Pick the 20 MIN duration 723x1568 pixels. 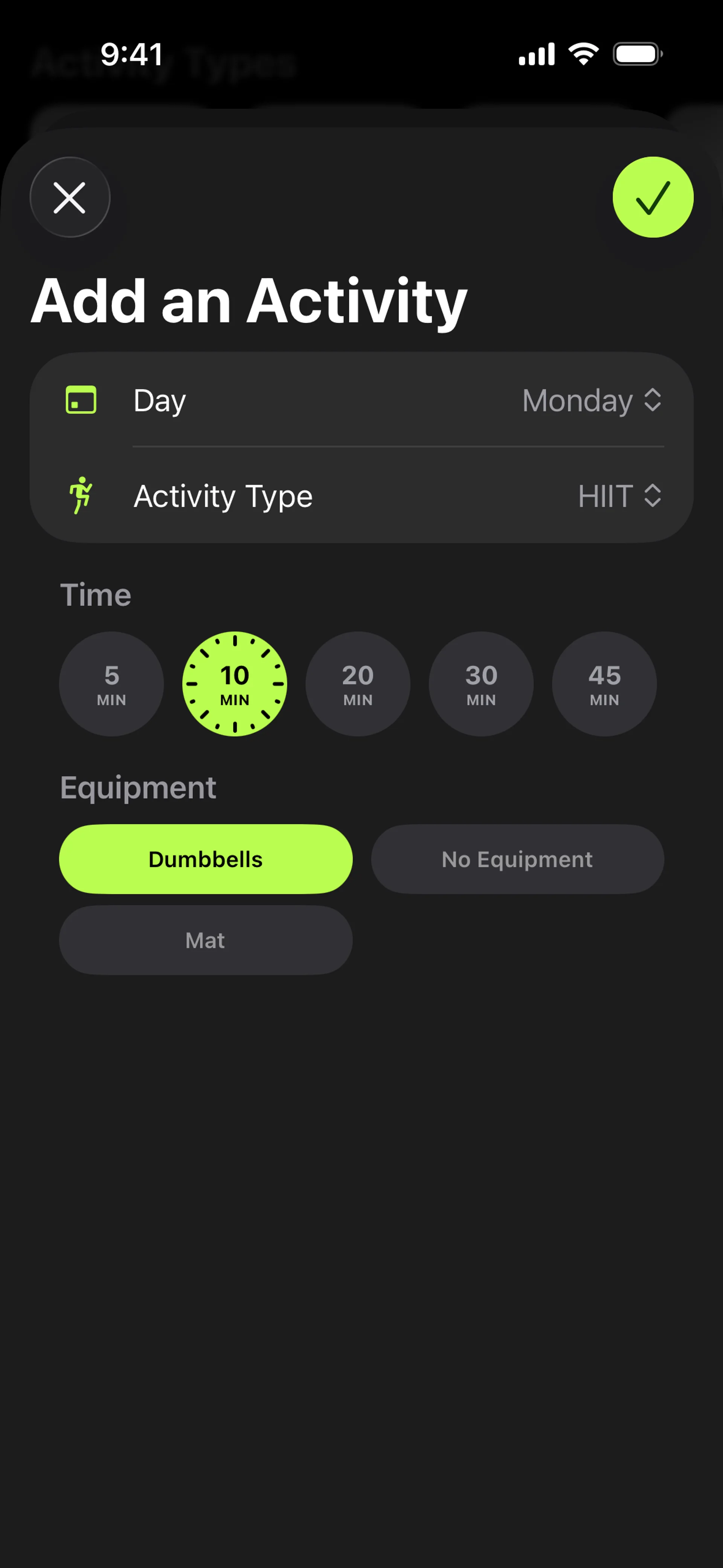358,684
